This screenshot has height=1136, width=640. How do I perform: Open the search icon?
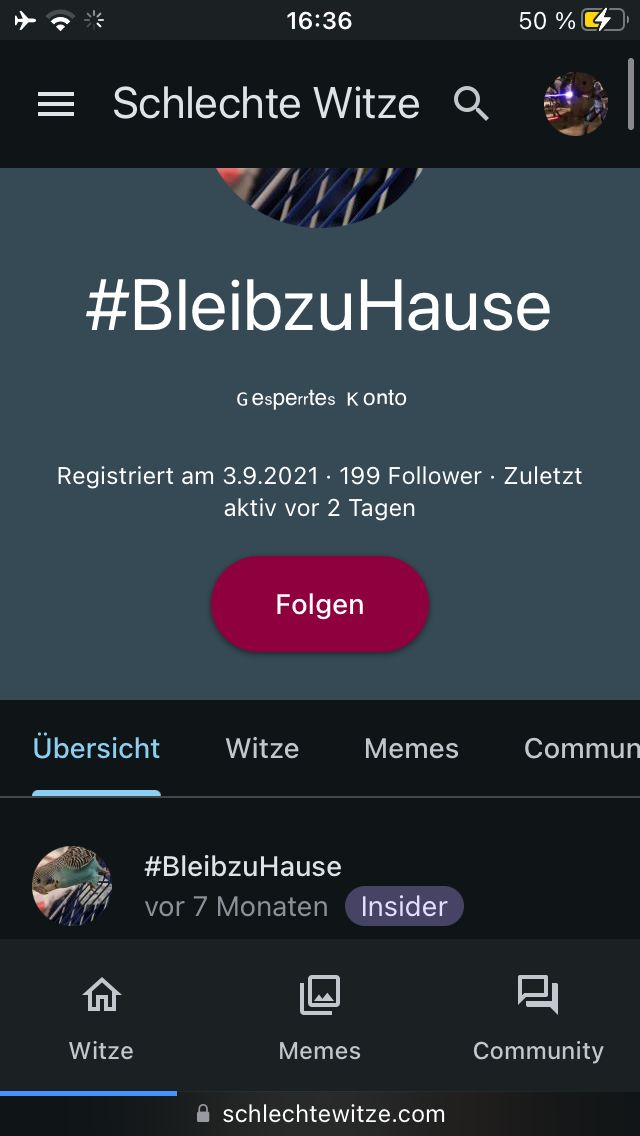click(x=471, y=104)
